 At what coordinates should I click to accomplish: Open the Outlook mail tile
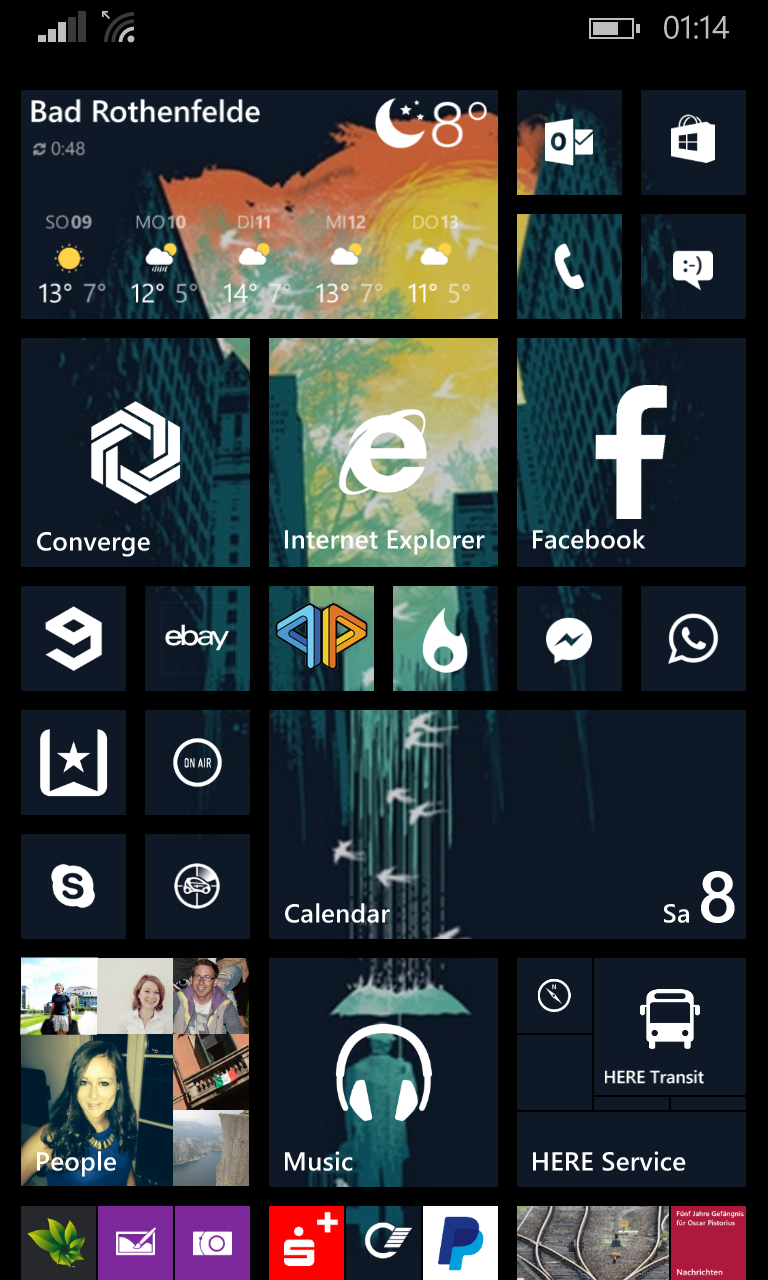pos(569,142)
